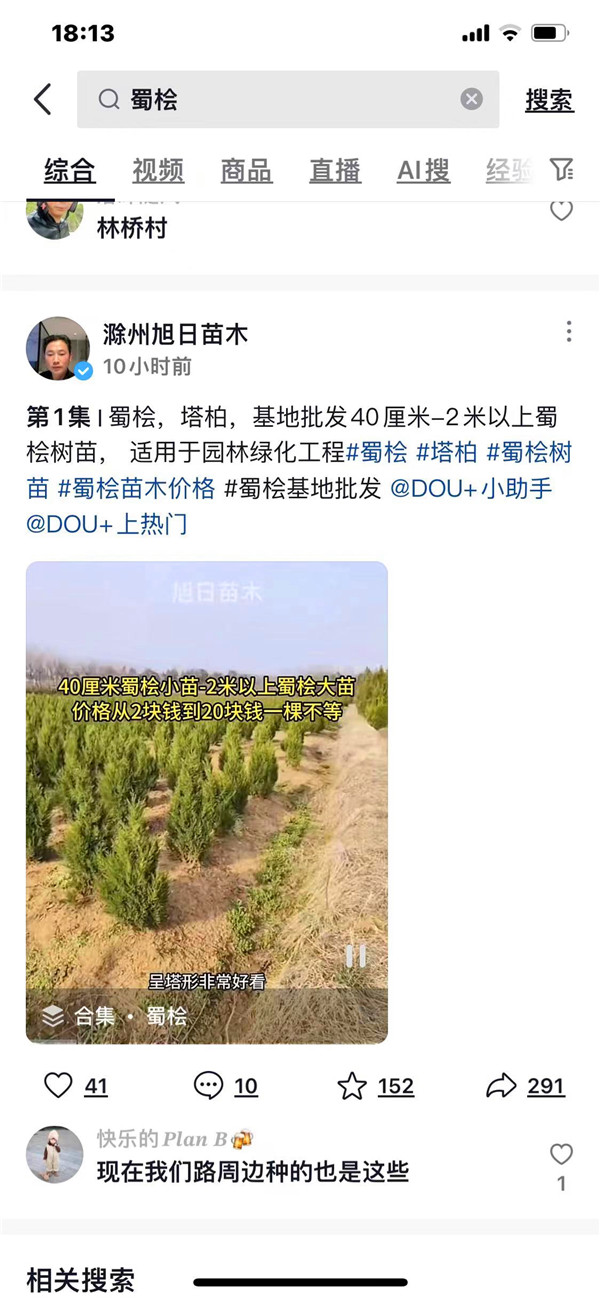This screenshot has height=1299, width=600.
Task: Switch to the 视频 tab
Action: click(x=158, y=170)
